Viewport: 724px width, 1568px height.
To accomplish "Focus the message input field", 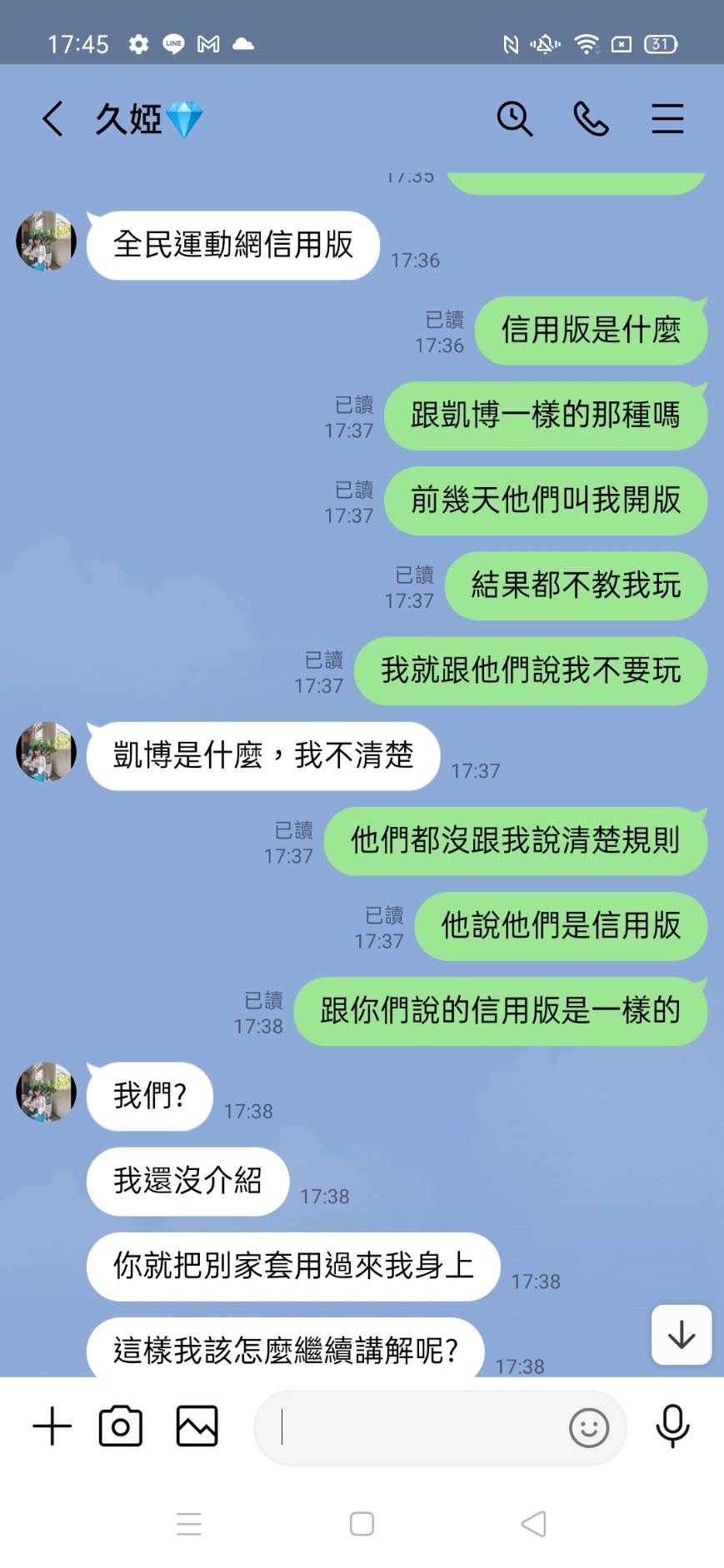I will pos(417,1427).
